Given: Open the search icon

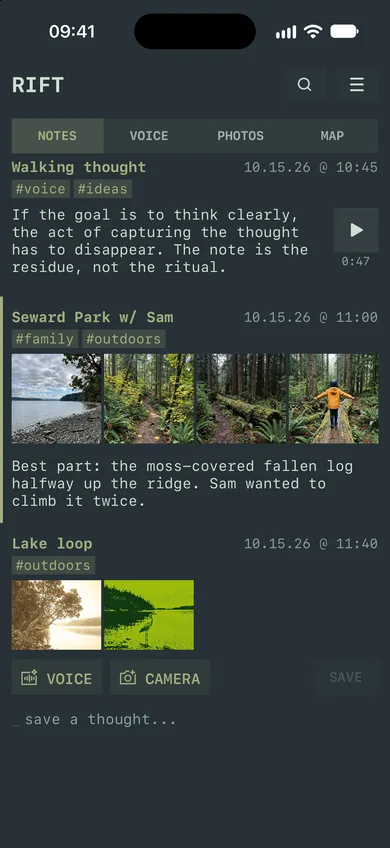Looking at the screenshot, I should tap(305, 85).
